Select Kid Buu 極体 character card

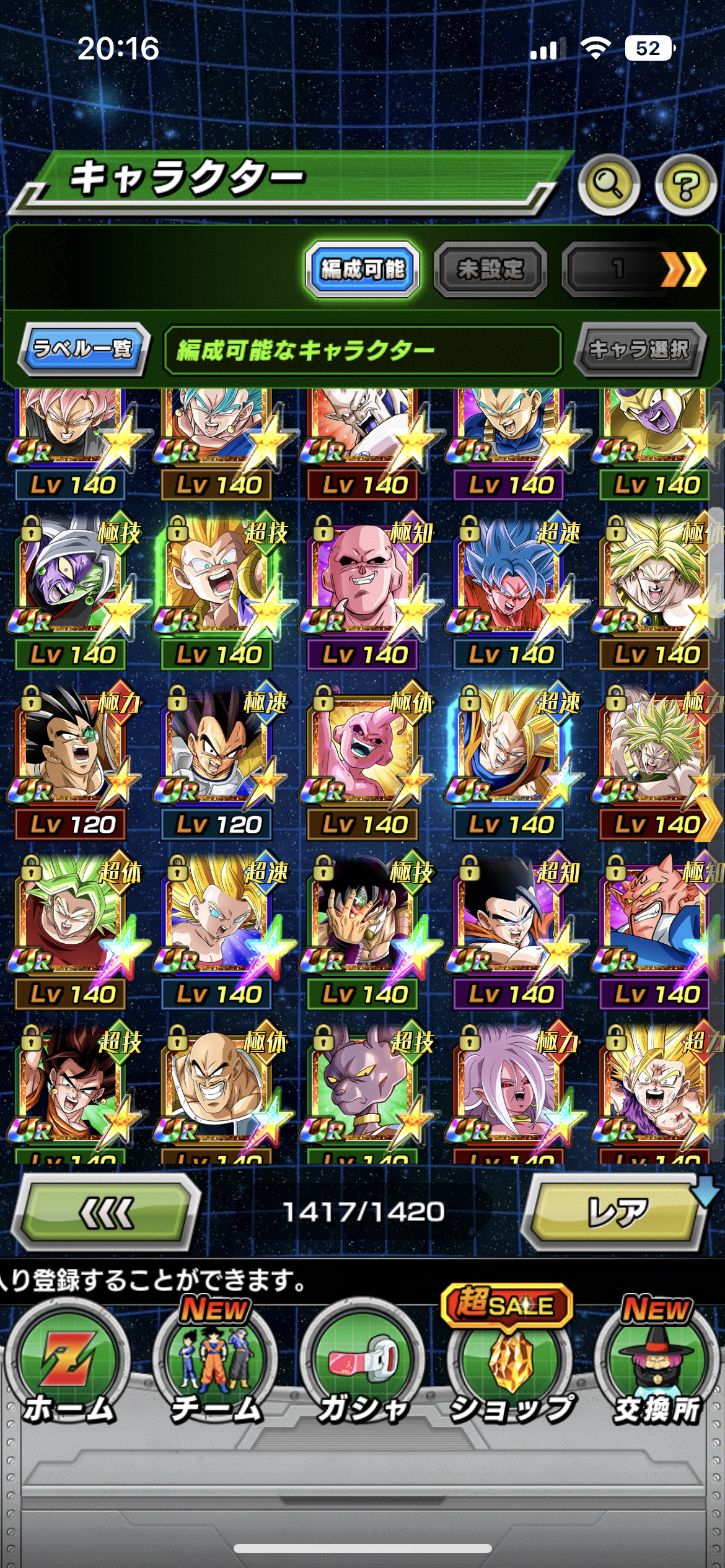(x=364, y=746)
